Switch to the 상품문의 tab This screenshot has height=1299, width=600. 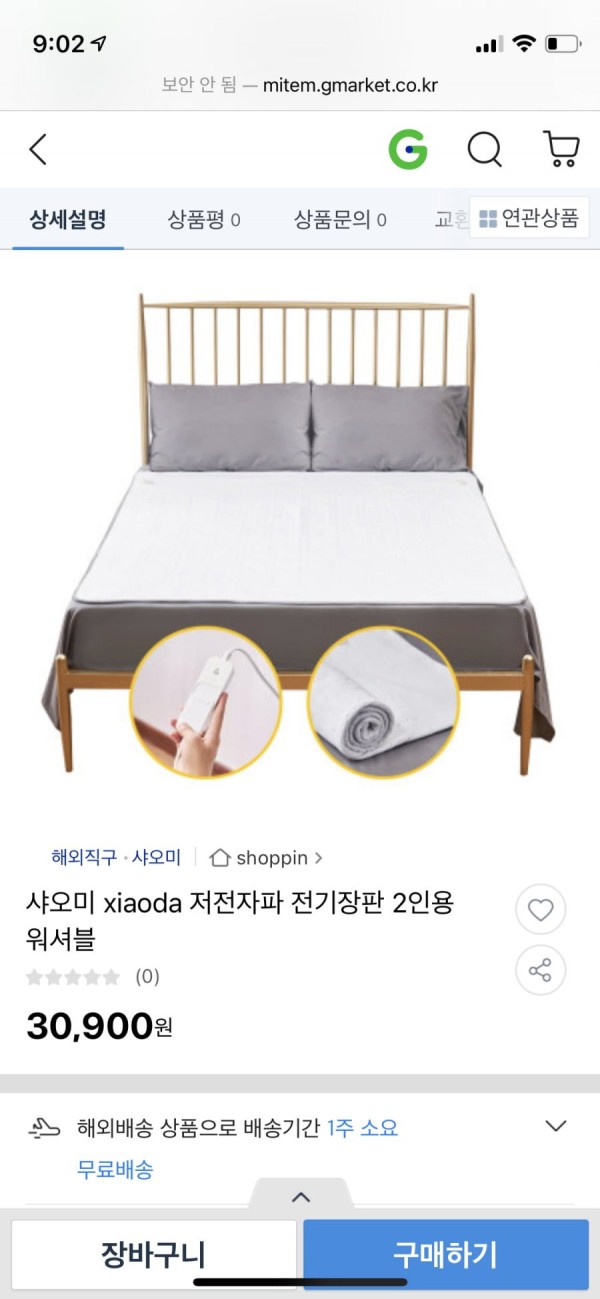(x=340, y=219)
